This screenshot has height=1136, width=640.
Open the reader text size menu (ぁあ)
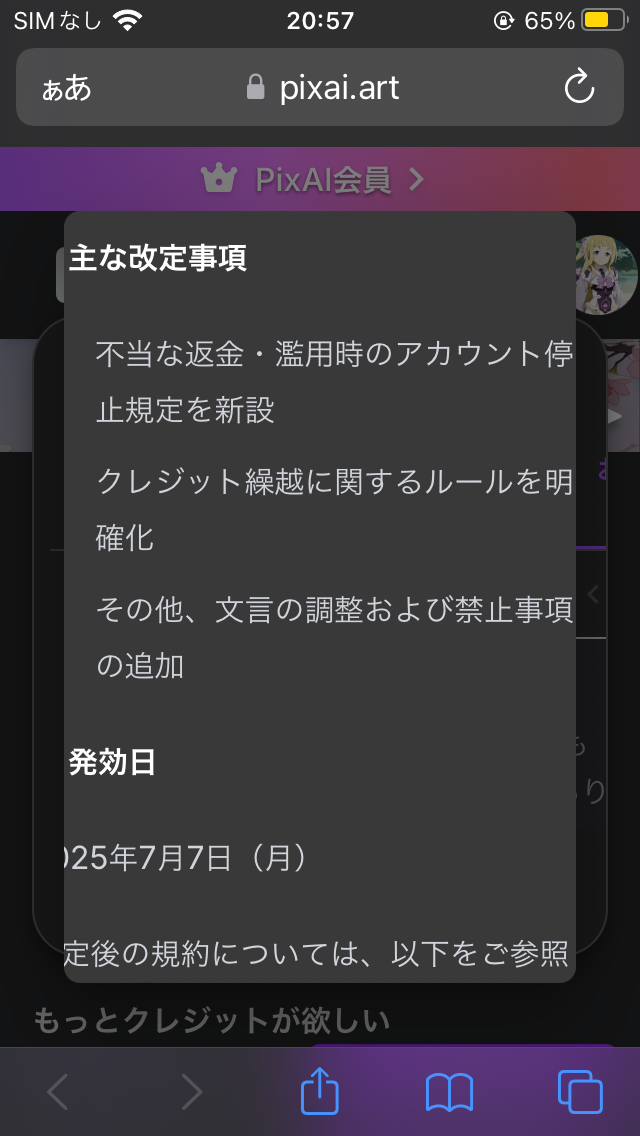(66, 88)
